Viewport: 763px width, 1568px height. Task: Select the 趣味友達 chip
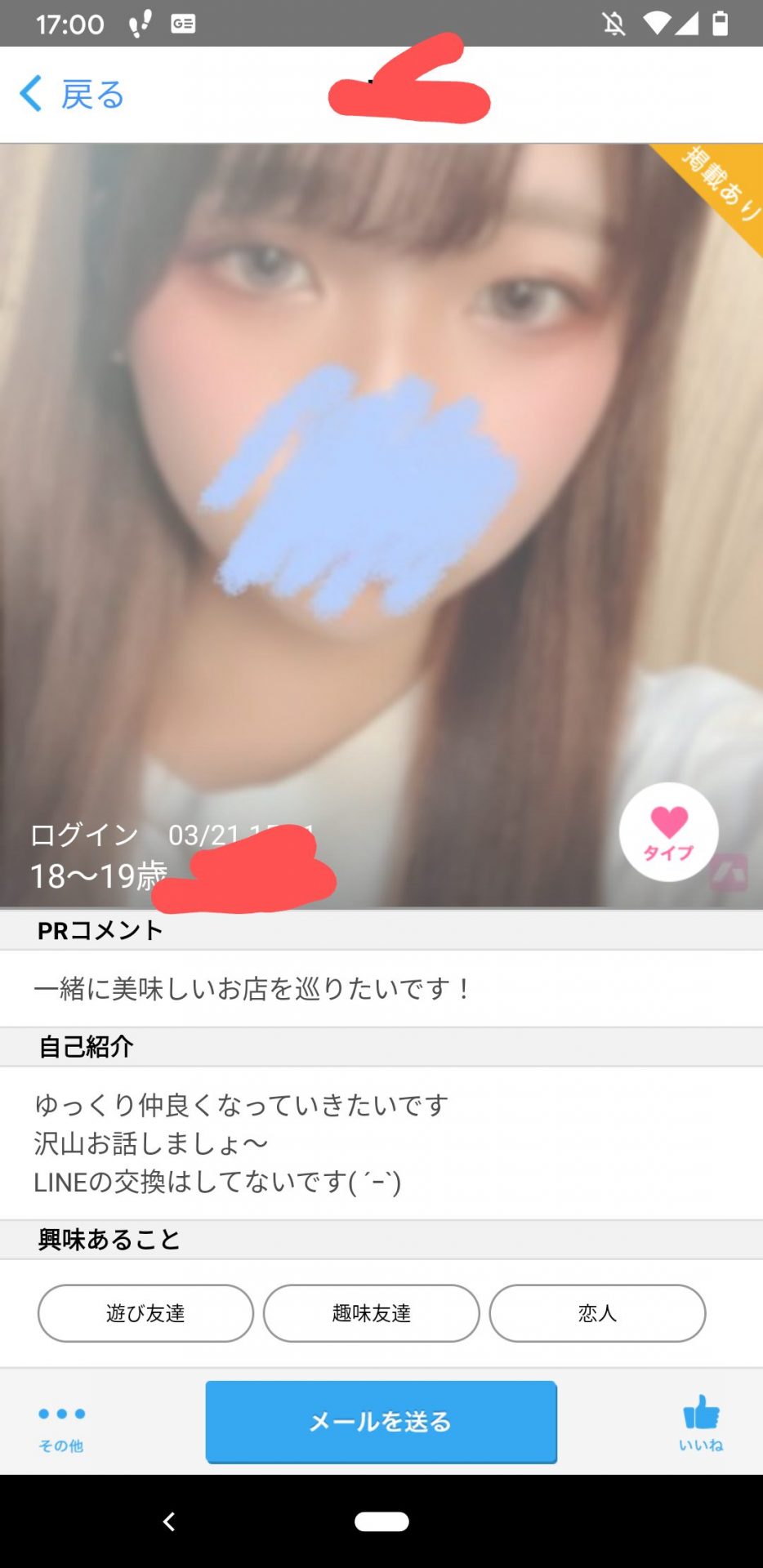[371, 1313]
